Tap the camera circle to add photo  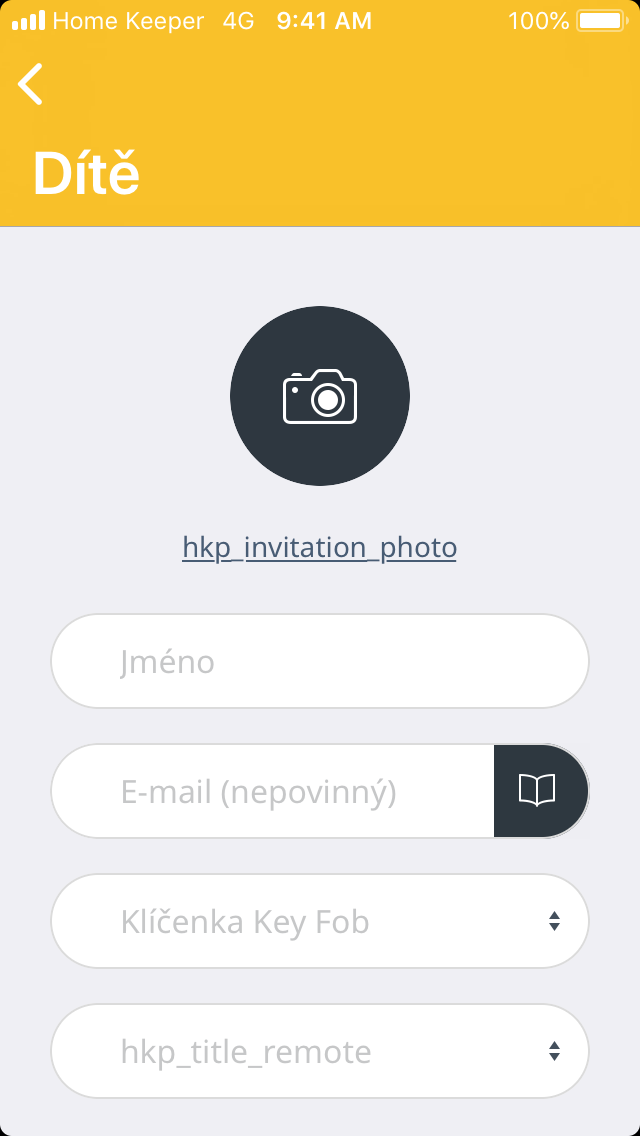[x=320, y=396]
